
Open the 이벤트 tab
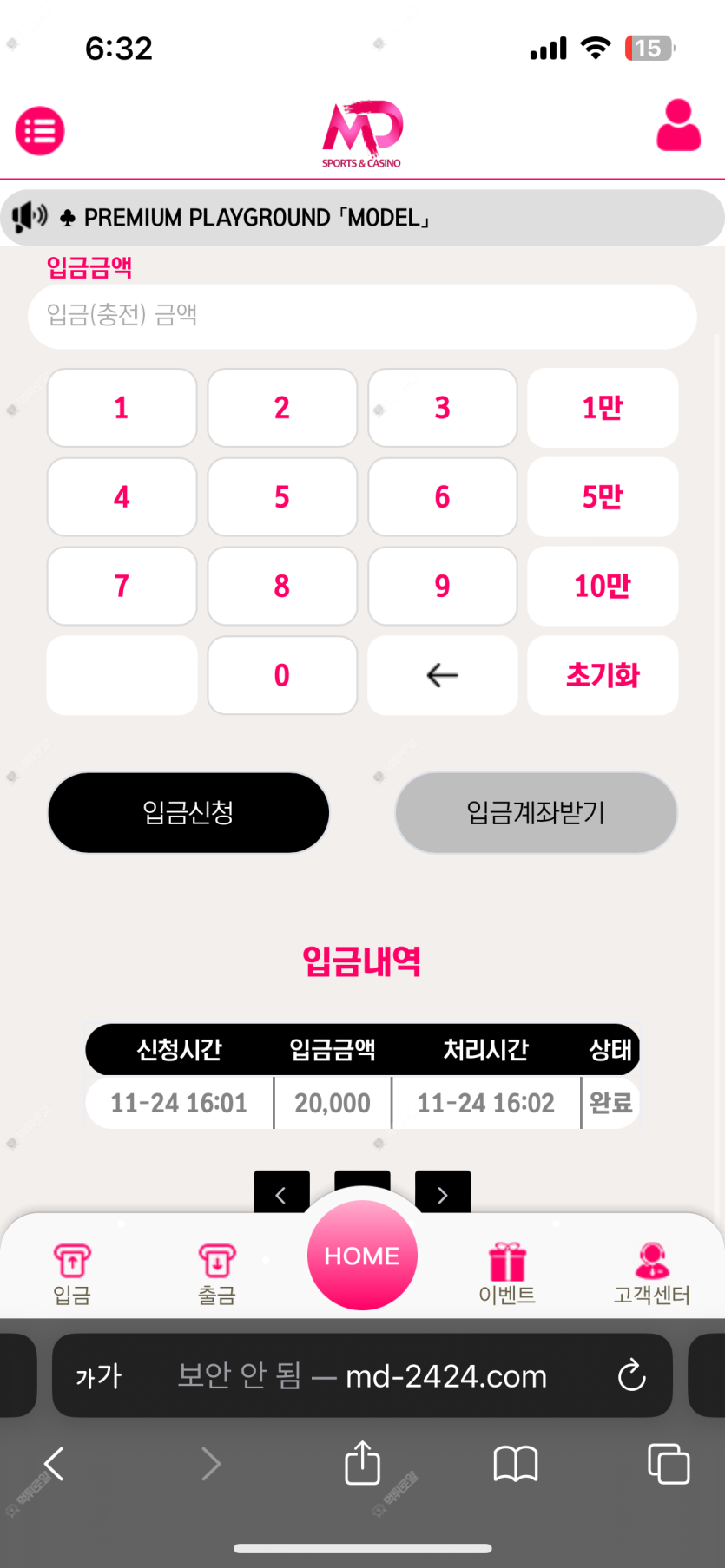coord(507,1275)
